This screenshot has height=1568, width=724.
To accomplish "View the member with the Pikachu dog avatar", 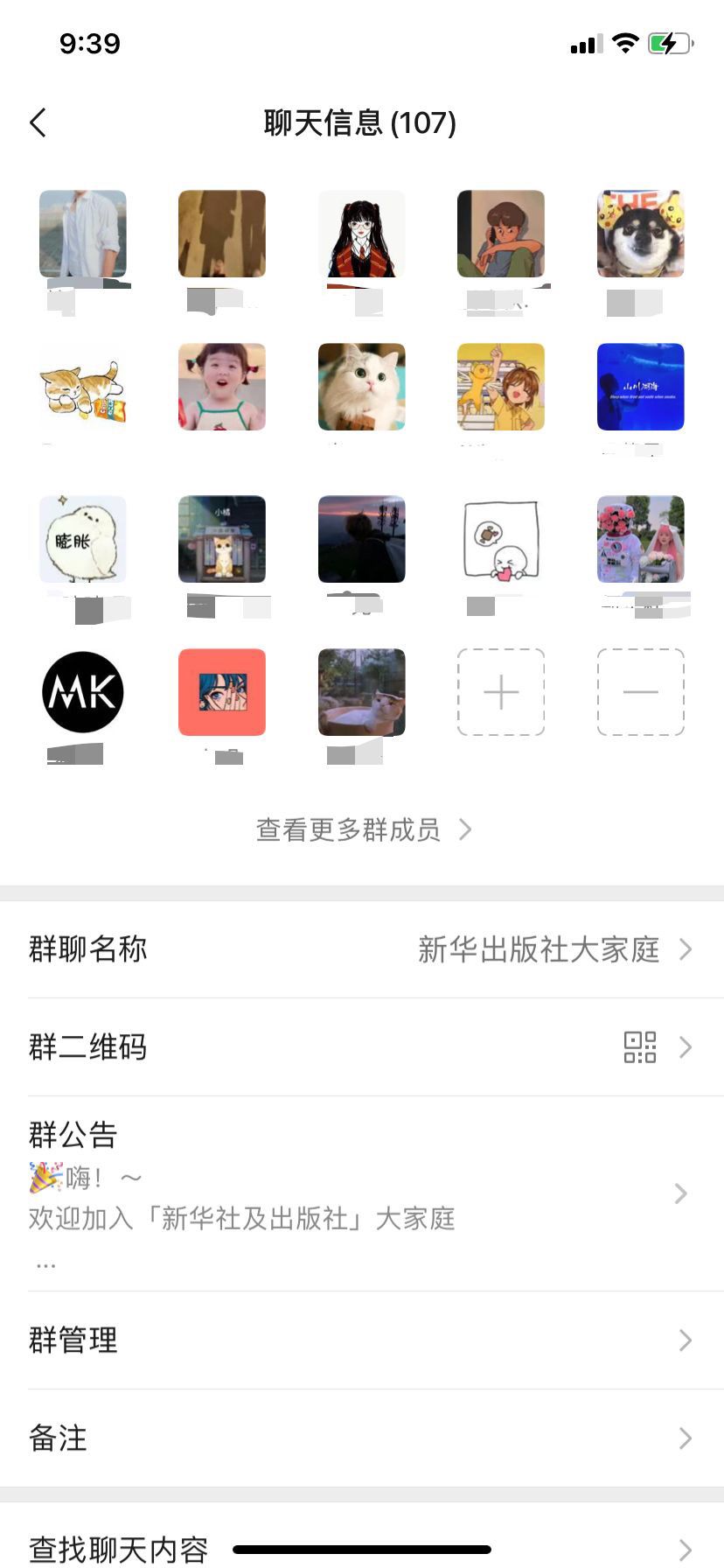I will pos(640,234).
